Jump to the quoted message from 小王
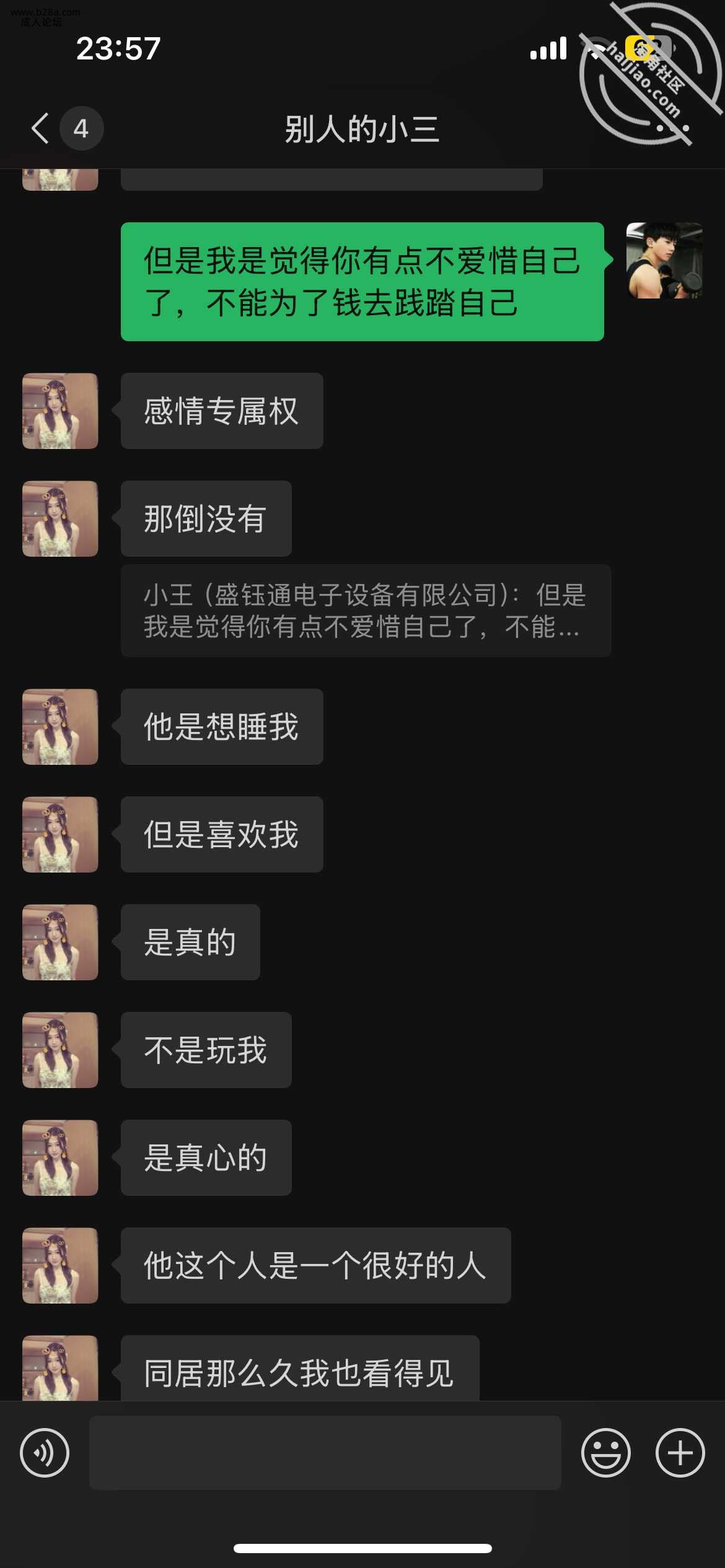Screen dimensions: 725x1568 click(366, 611)
